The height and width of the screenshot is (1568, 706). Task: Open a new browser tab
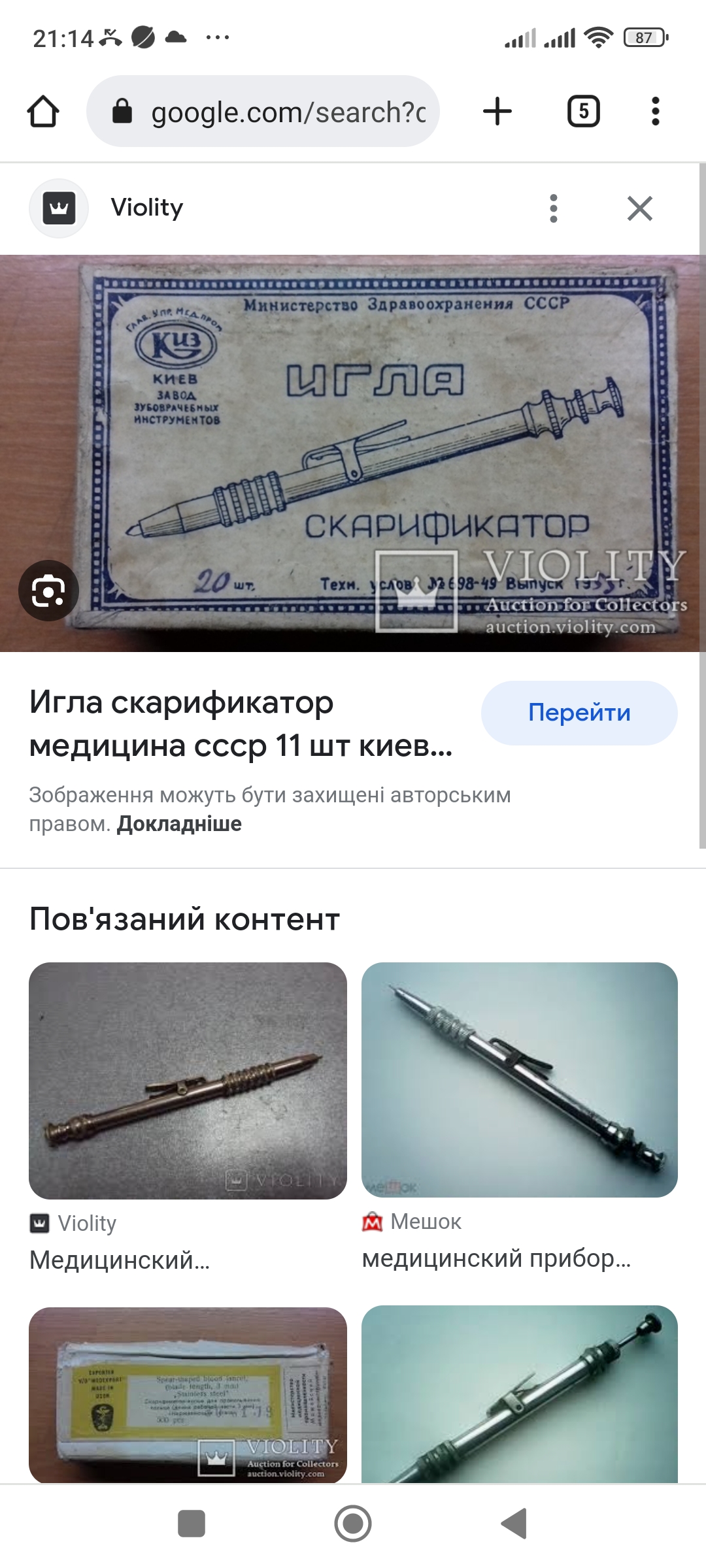(497, 111)
